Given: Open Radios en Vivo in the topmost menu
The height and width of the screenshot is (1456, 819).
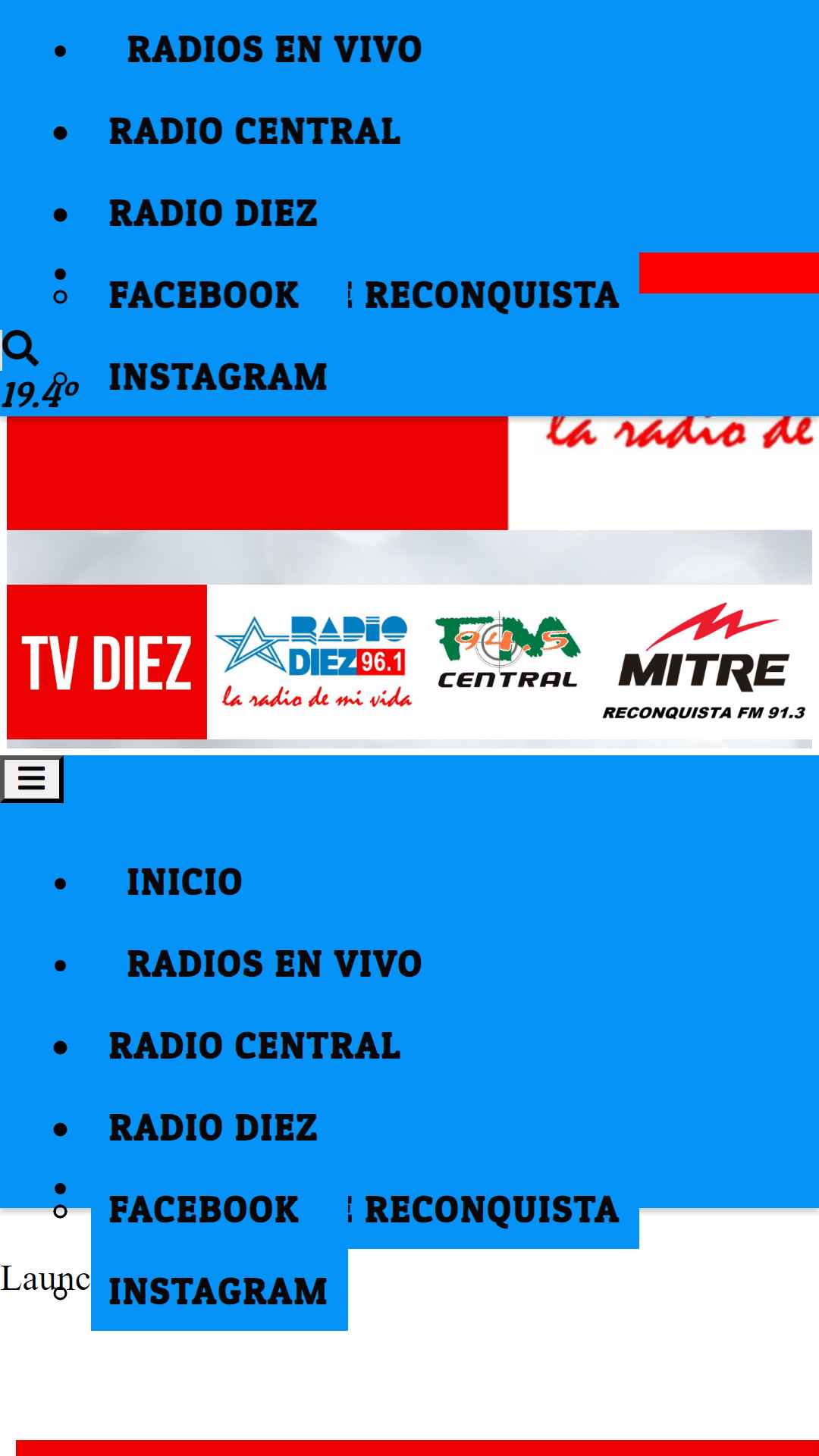Looking at the screenshot, I should [x=274, y=49].
